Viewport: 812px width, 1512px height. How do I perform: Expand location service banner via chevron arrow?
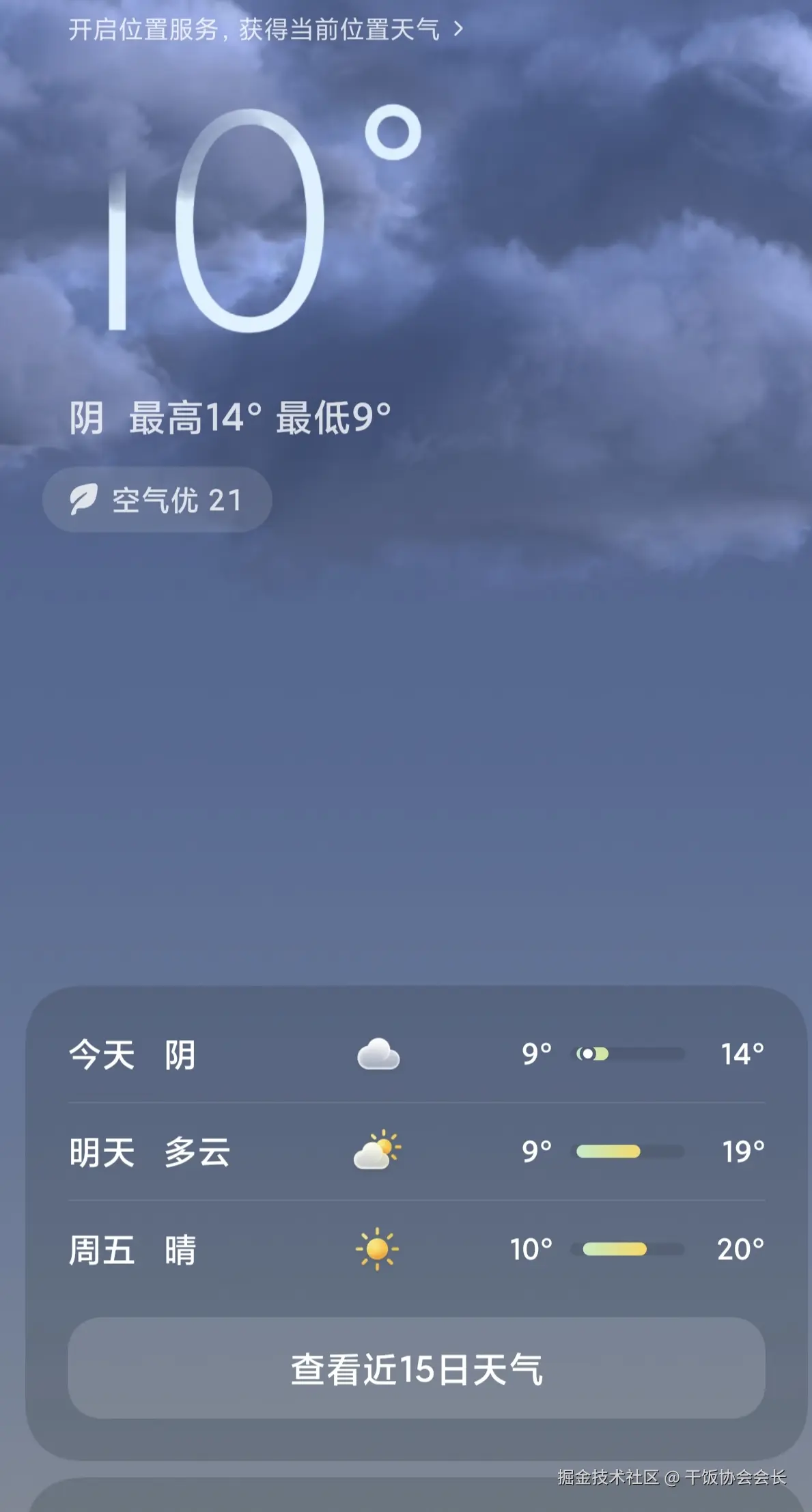pos(459,30)
